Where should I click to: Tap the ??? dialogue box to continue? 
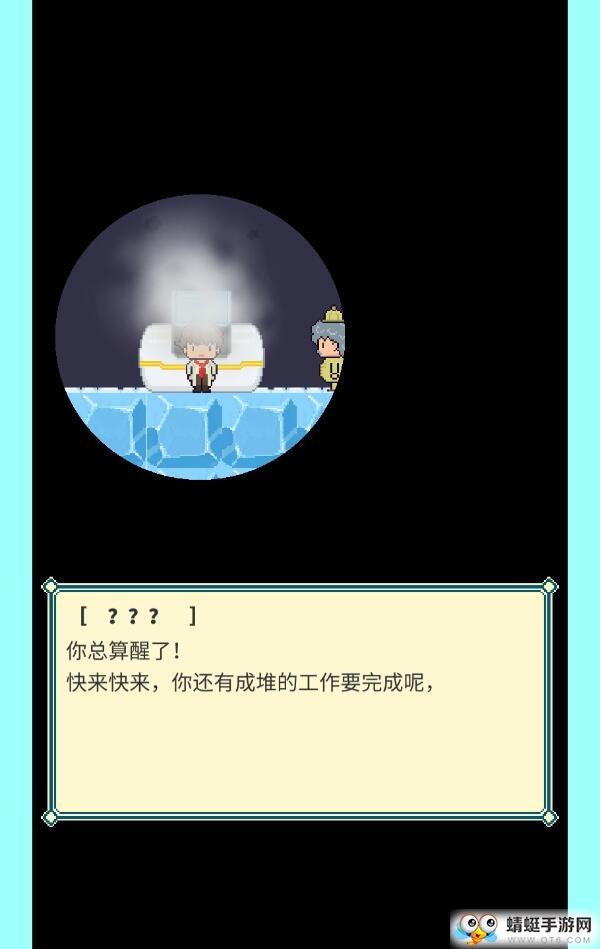click(299, 700)
